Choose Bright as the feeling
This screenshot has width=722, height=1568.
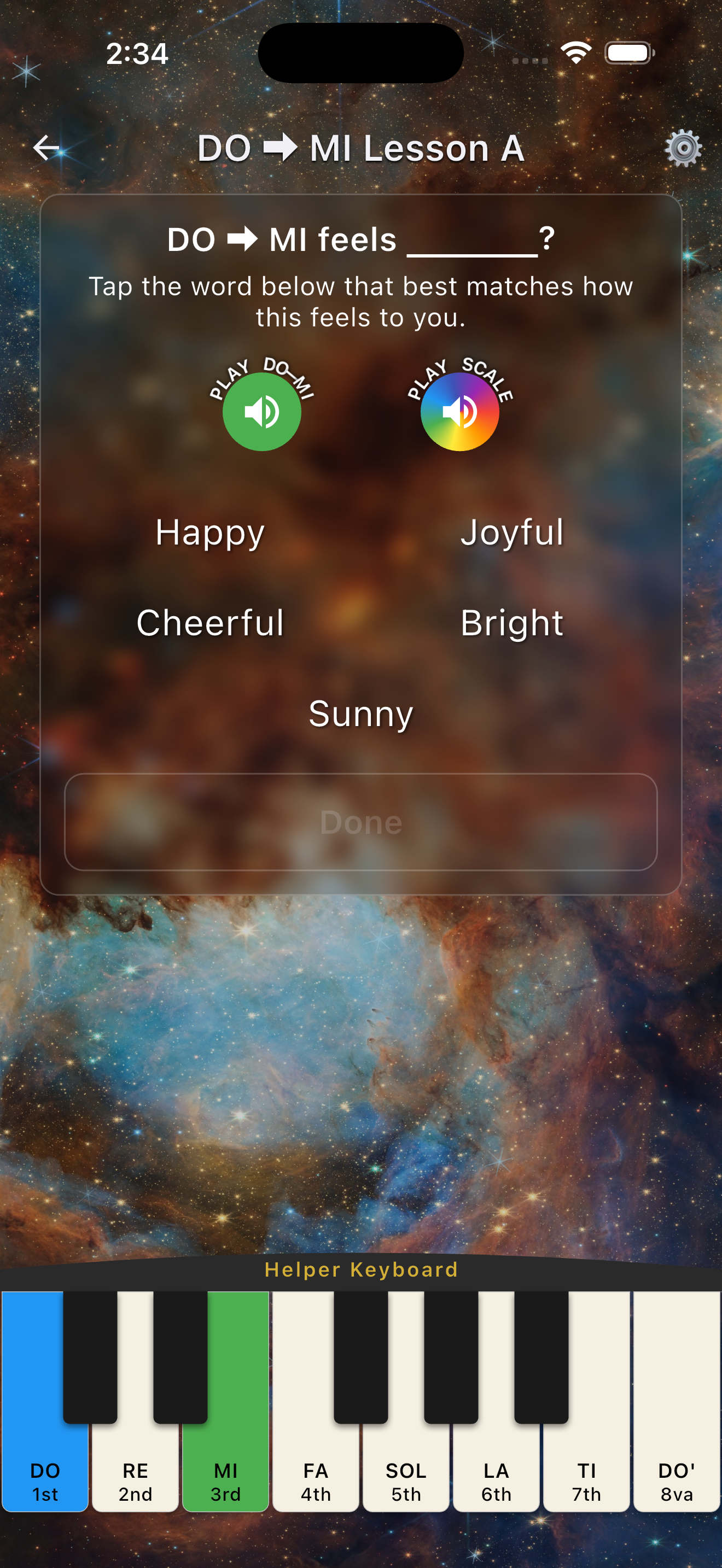[x=512, y=623]
